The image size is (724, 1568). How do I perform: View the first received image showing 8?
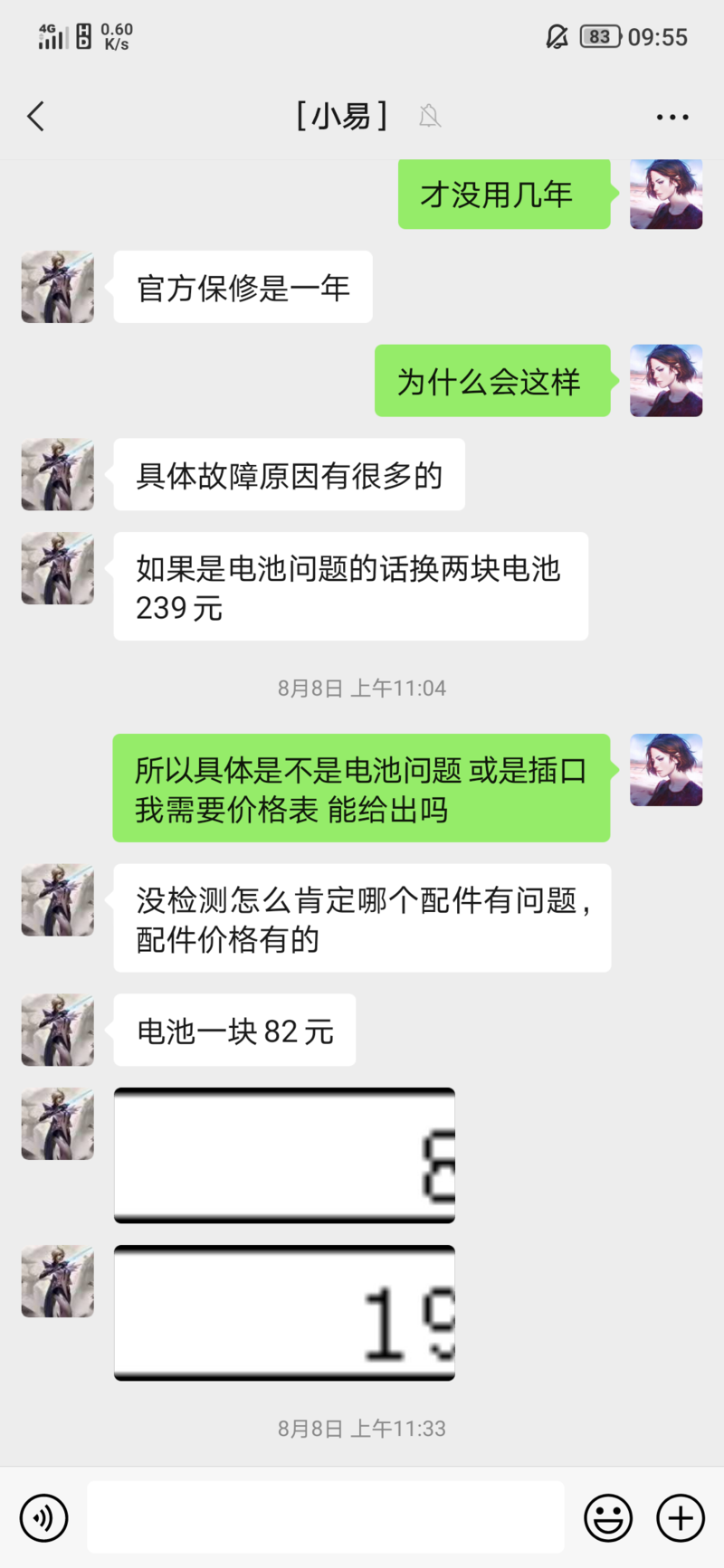pos(284,1155)
